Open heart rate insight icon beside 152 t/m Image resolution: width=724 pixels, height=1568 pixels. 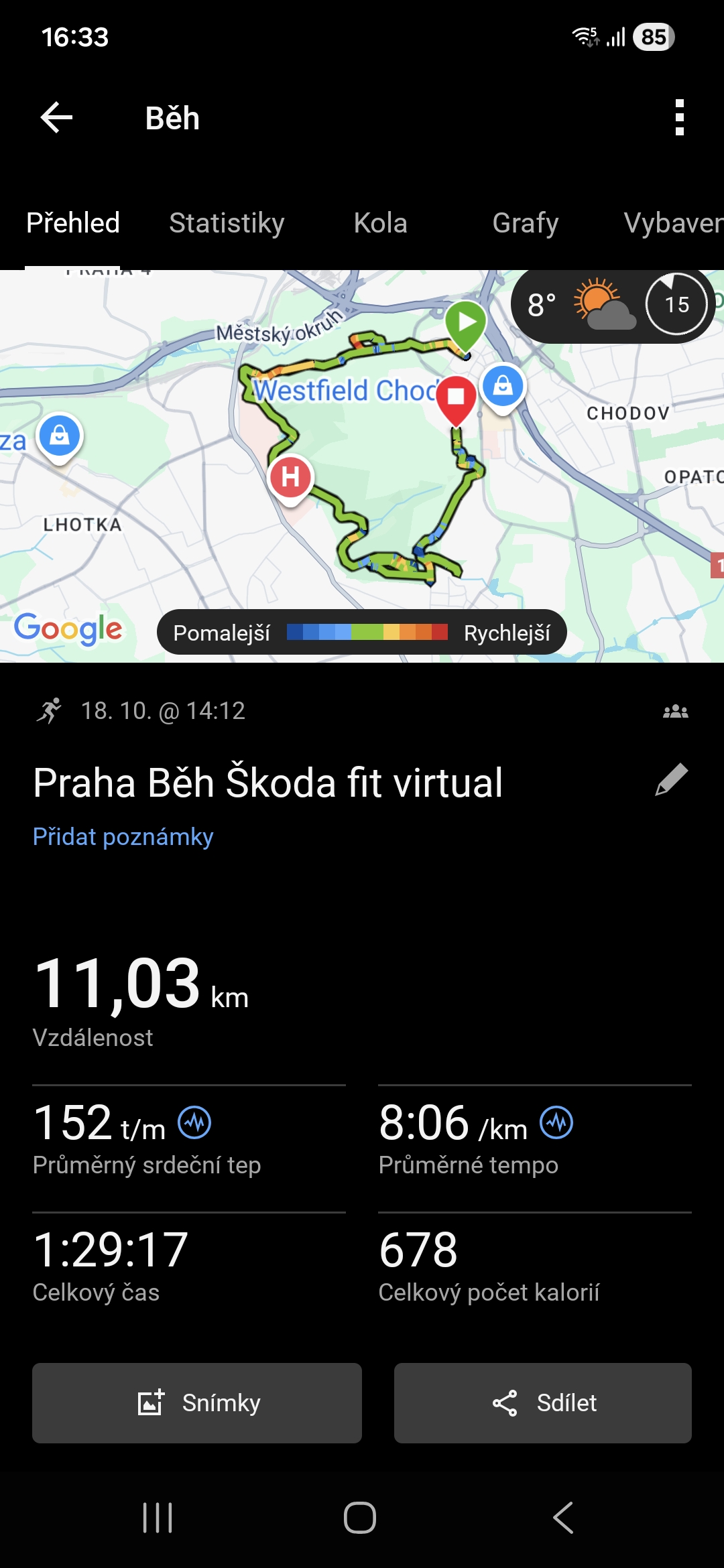(x=194, y=1122)
